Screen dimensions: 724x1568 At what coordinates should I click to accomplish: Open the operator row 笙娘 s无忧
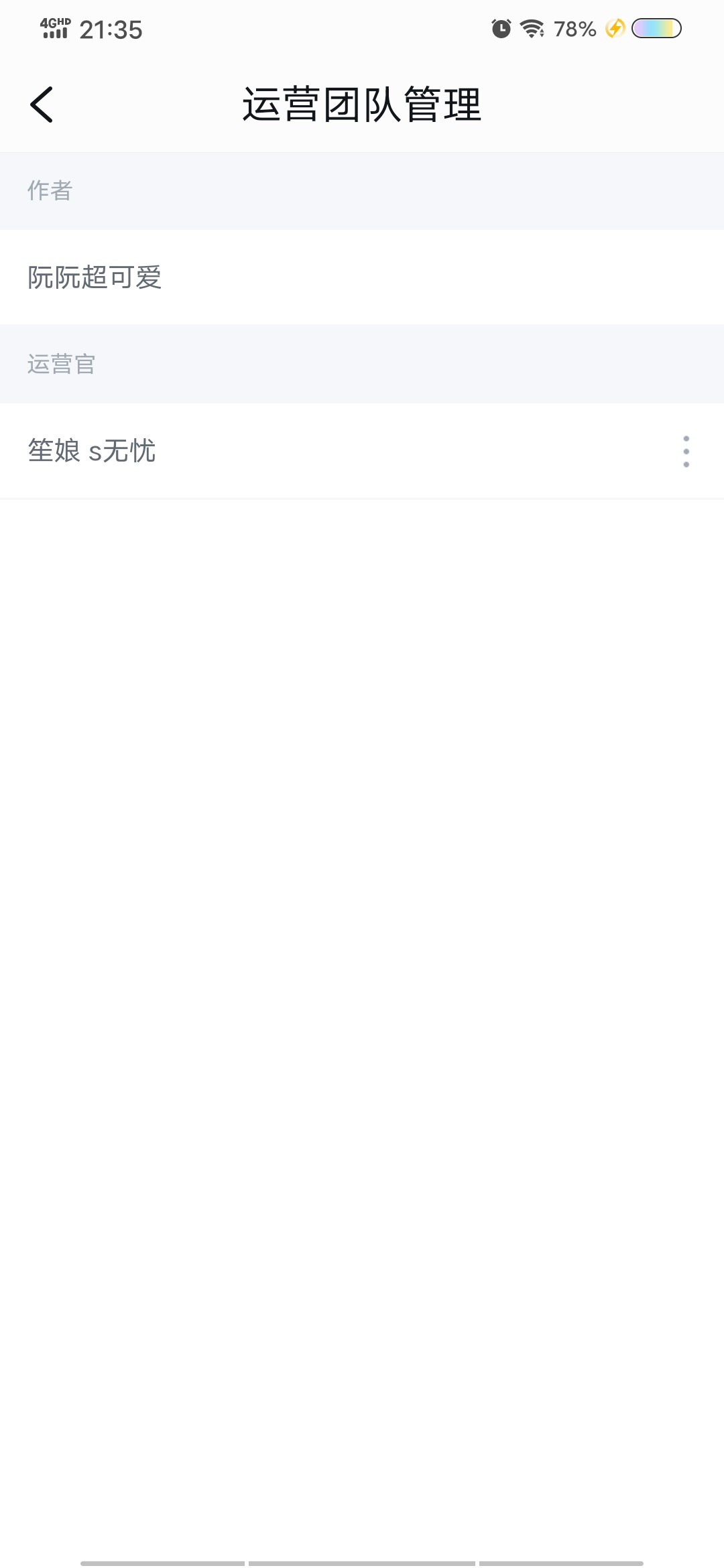[x=362, y=451]
